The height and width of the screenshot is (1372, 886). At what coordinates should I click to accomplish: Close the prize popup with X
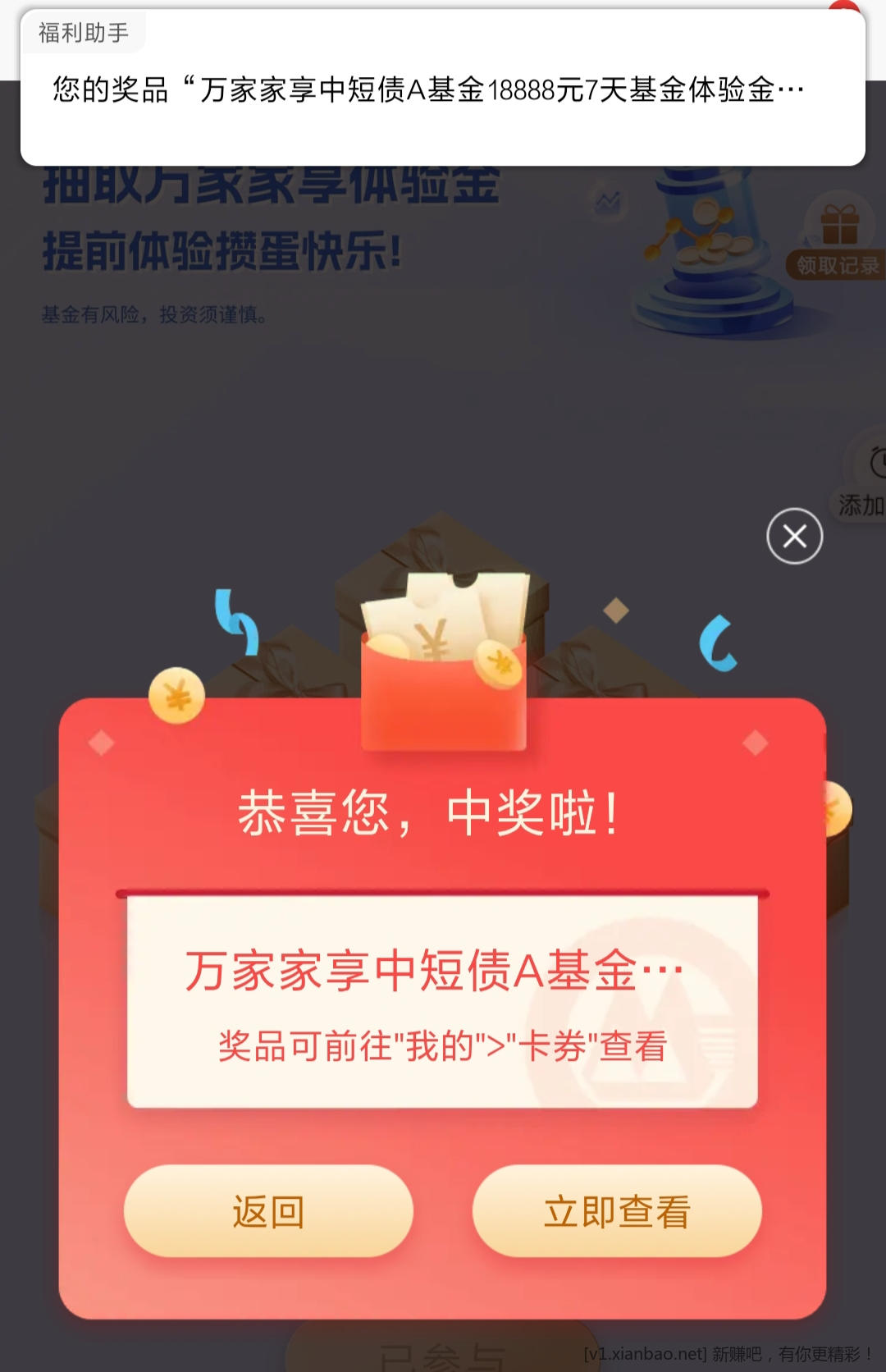coord(794,537)
